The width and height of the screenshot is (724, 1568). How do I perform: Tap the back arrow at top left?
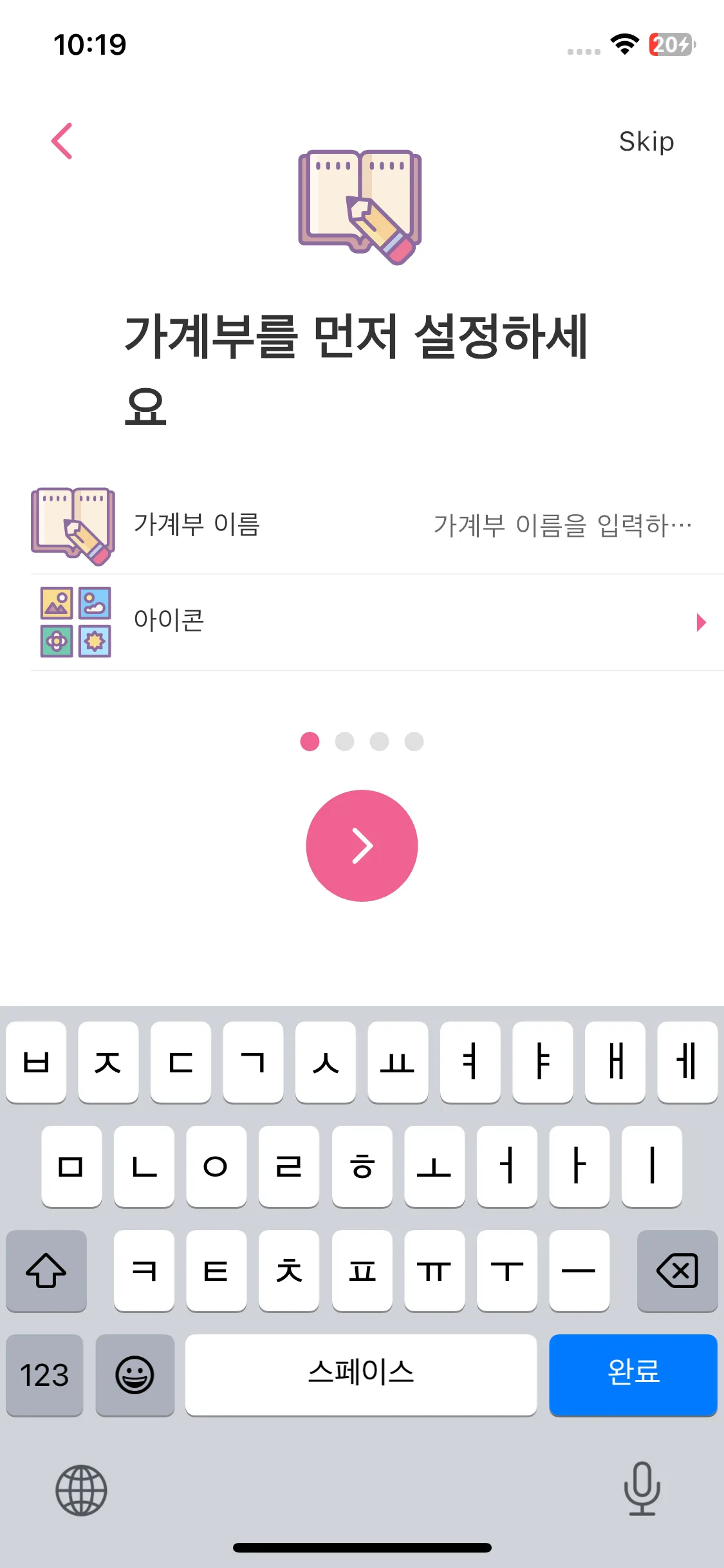coord(61,141)
